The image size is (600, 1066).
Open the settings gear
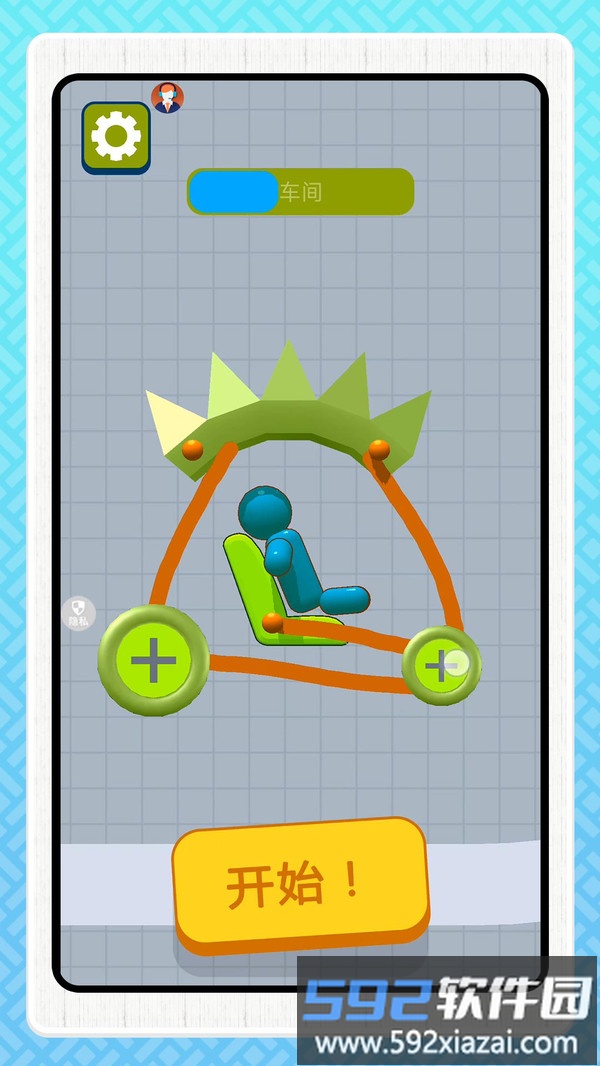click(116, 137)
